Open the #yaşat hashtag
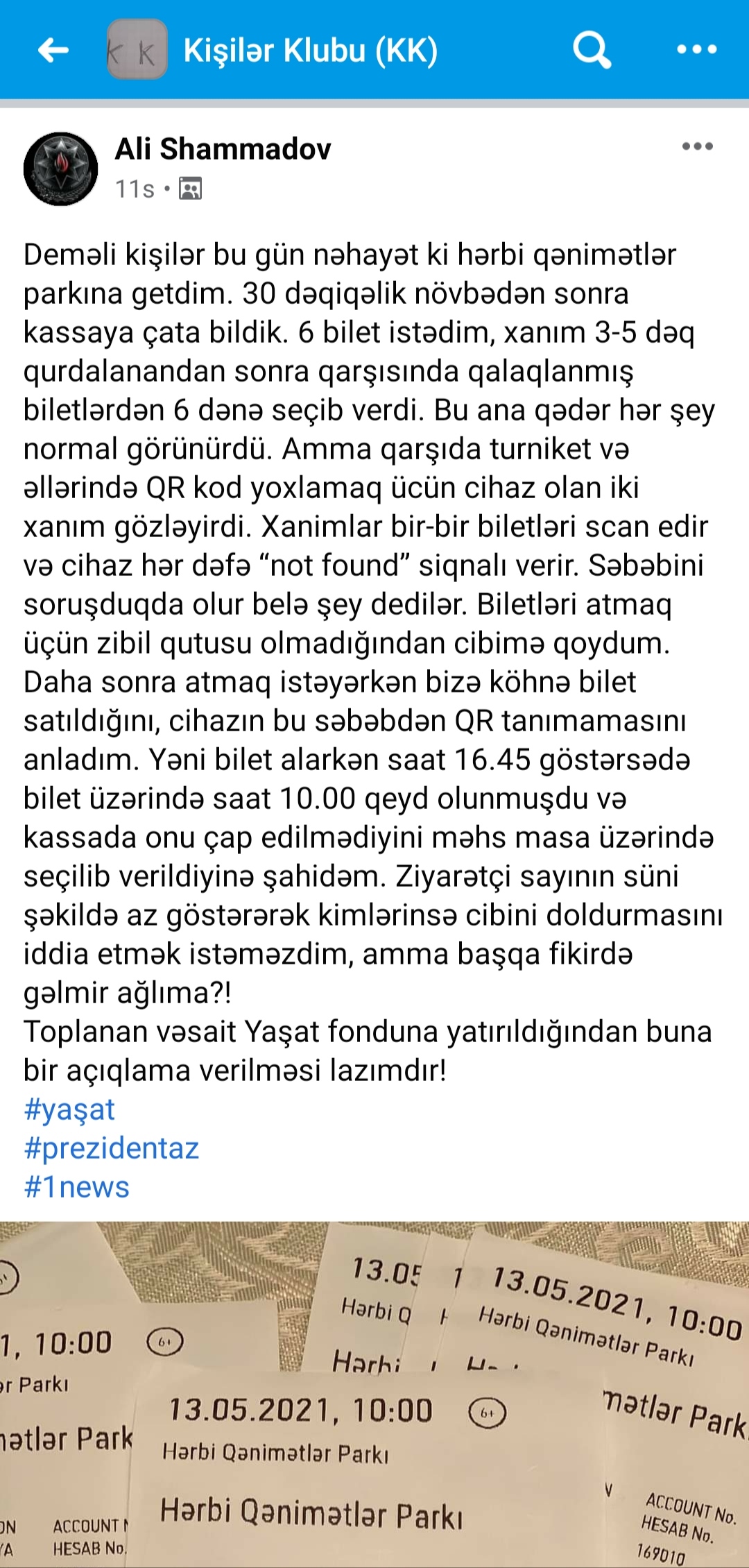 (x=69, y=1109)
